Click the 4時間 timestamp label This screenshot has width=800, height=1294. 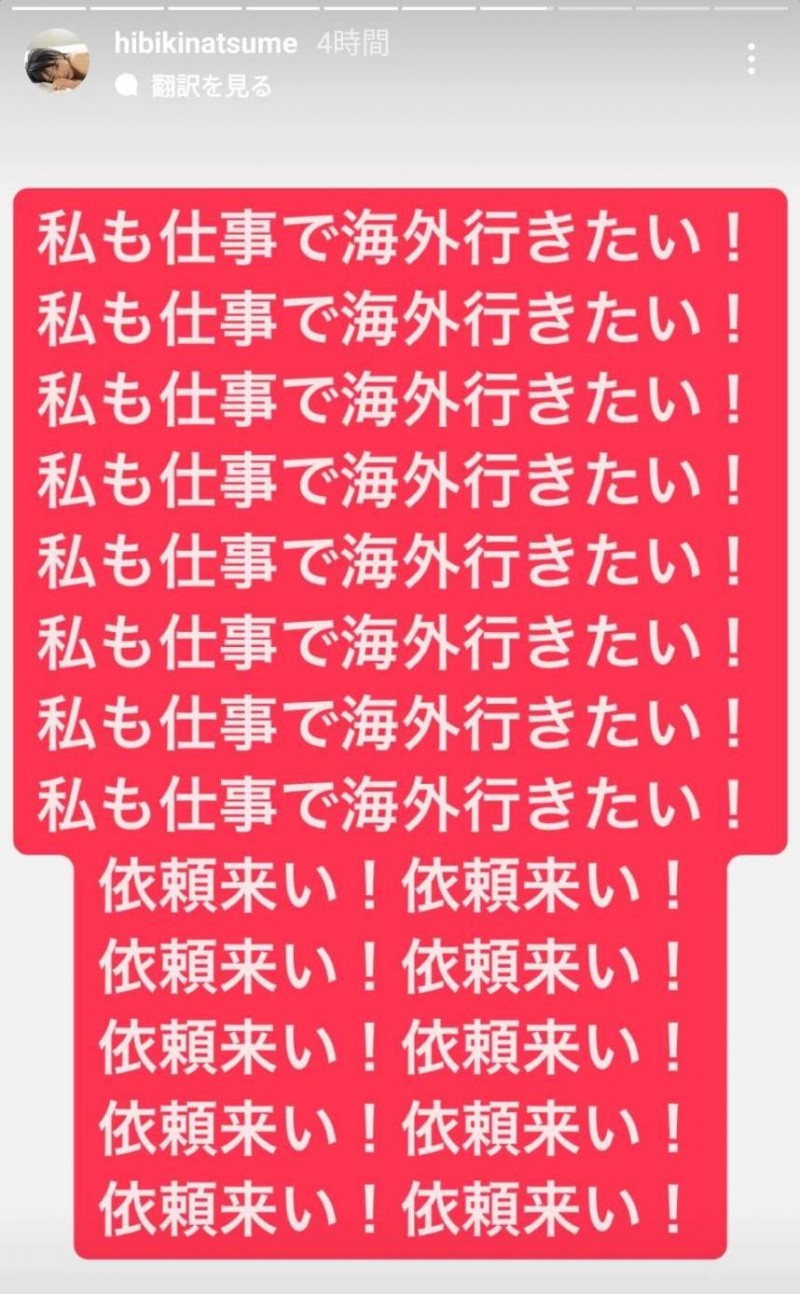point(353,44)
